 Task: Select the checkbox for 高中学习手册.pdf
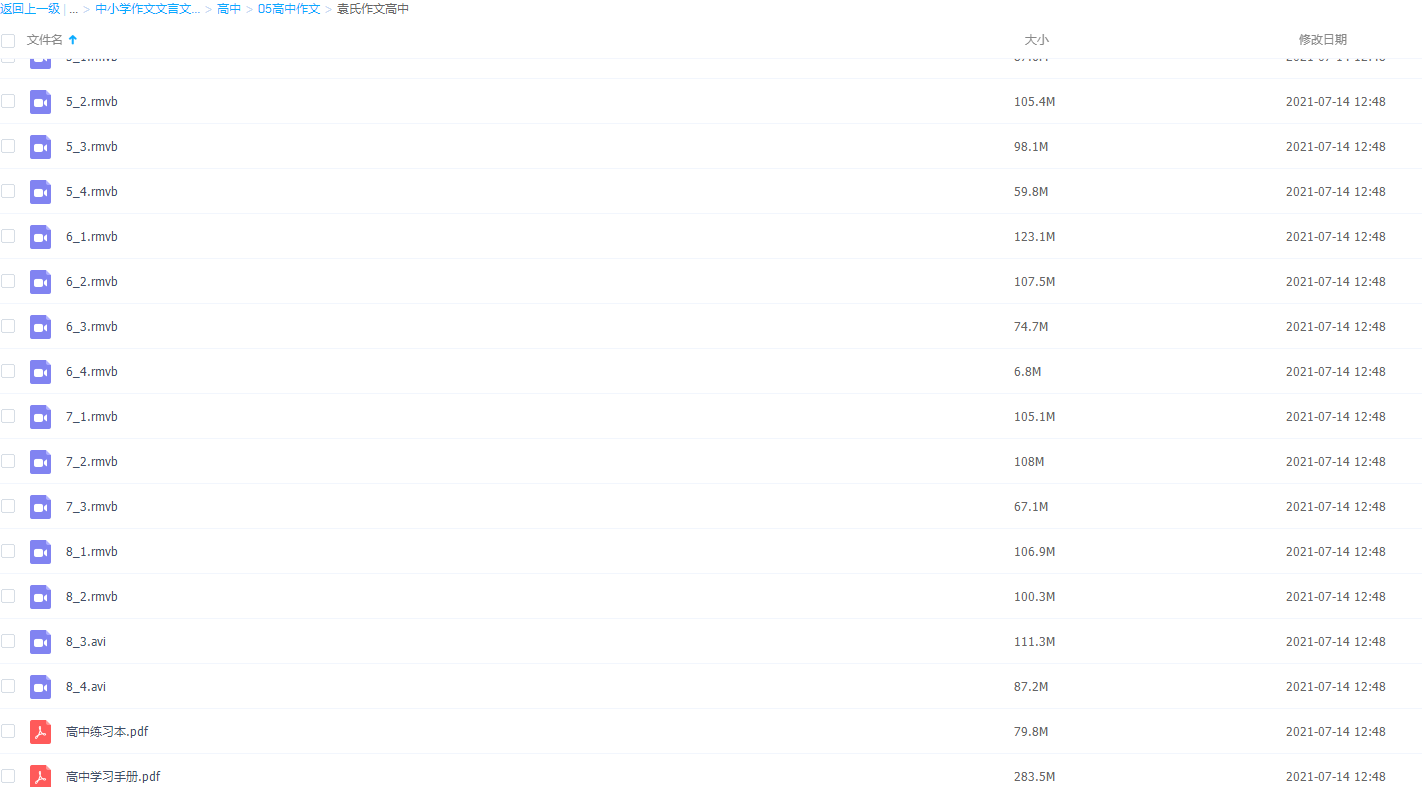pos(8,776)
